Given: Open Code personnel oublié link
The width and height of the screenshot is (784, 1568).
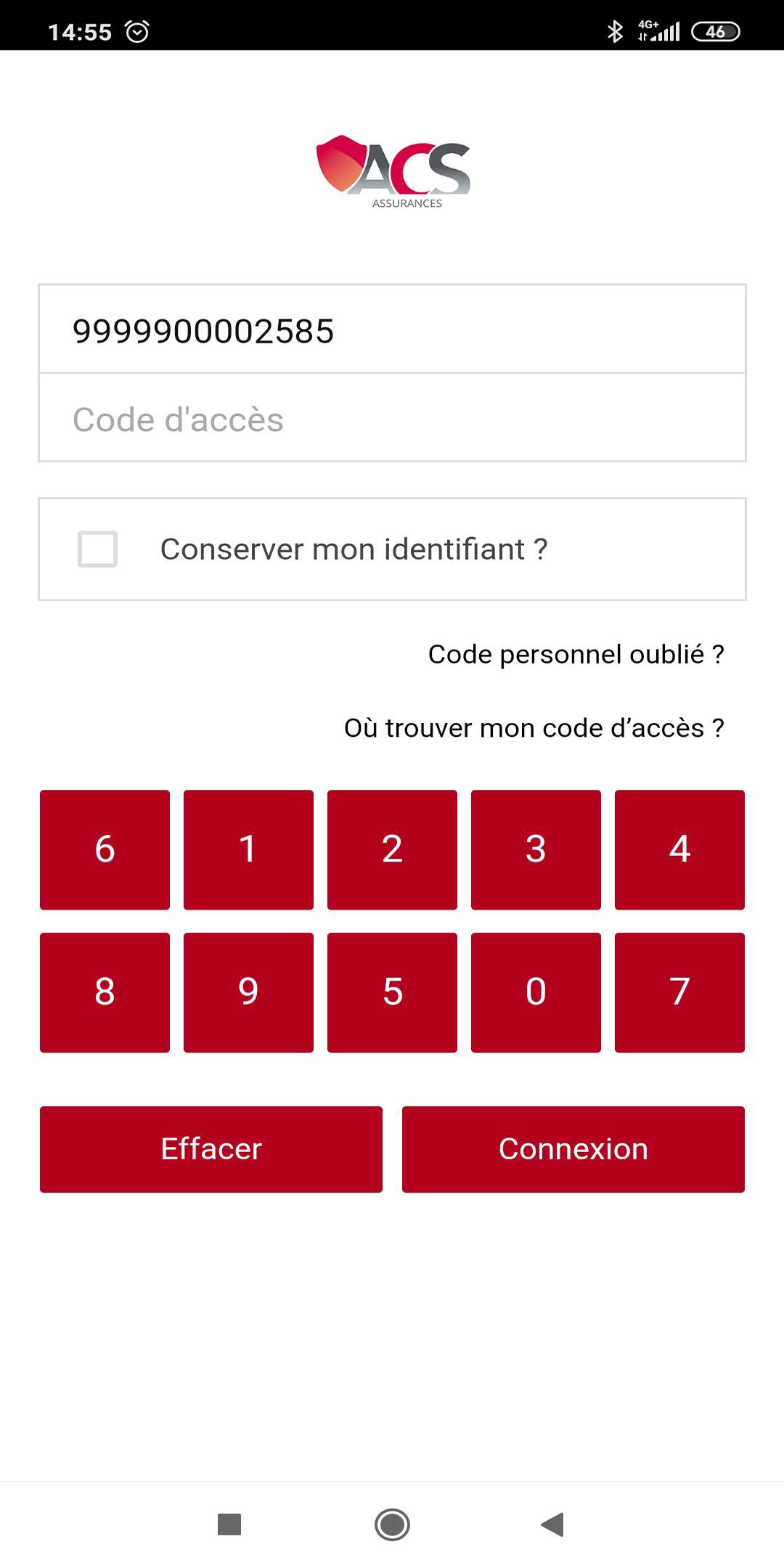Looking at the screenshot, I should [x=575, y=653].
